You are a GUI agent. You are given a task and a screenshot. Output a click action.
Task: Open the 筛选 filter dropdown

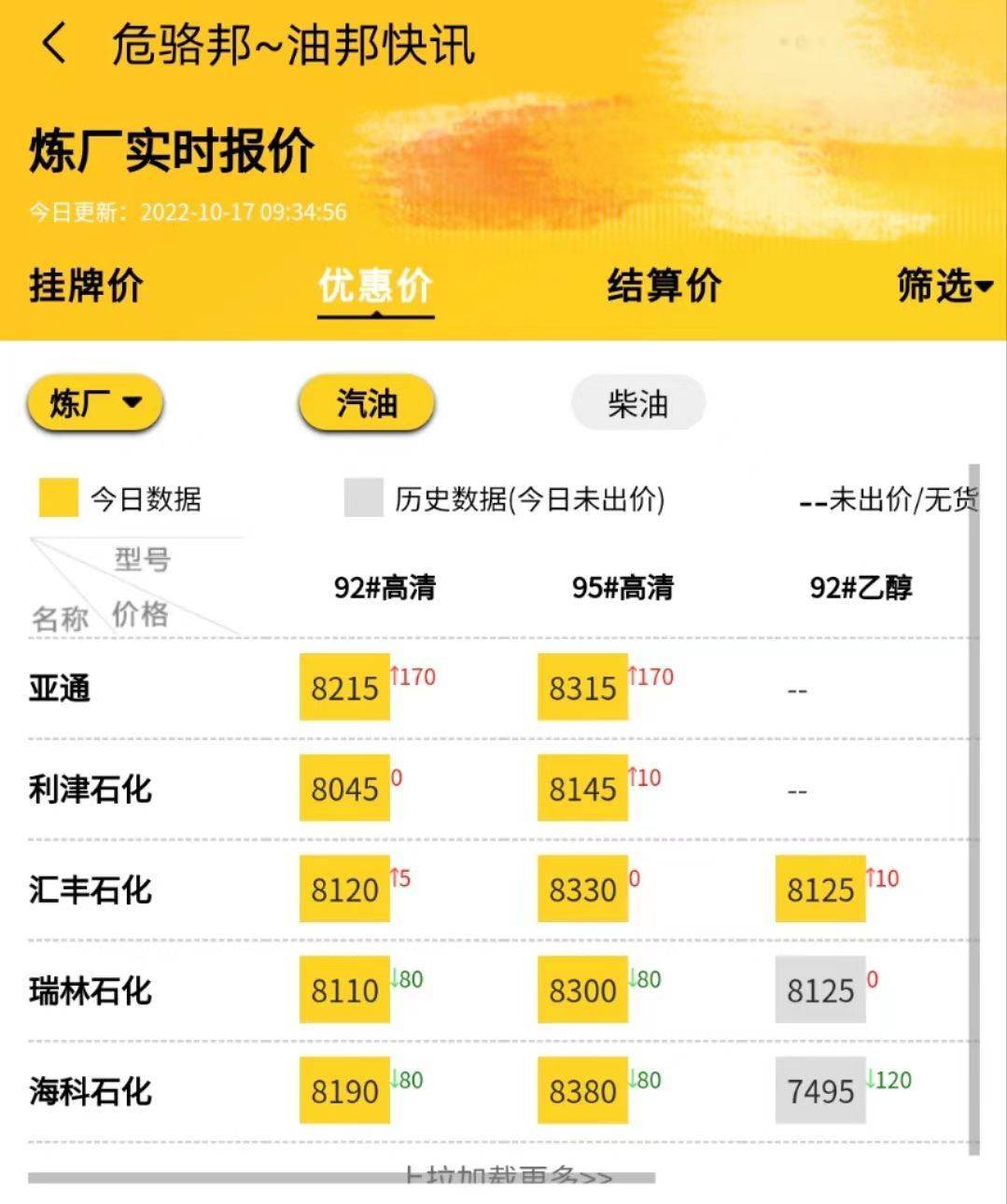944,287
